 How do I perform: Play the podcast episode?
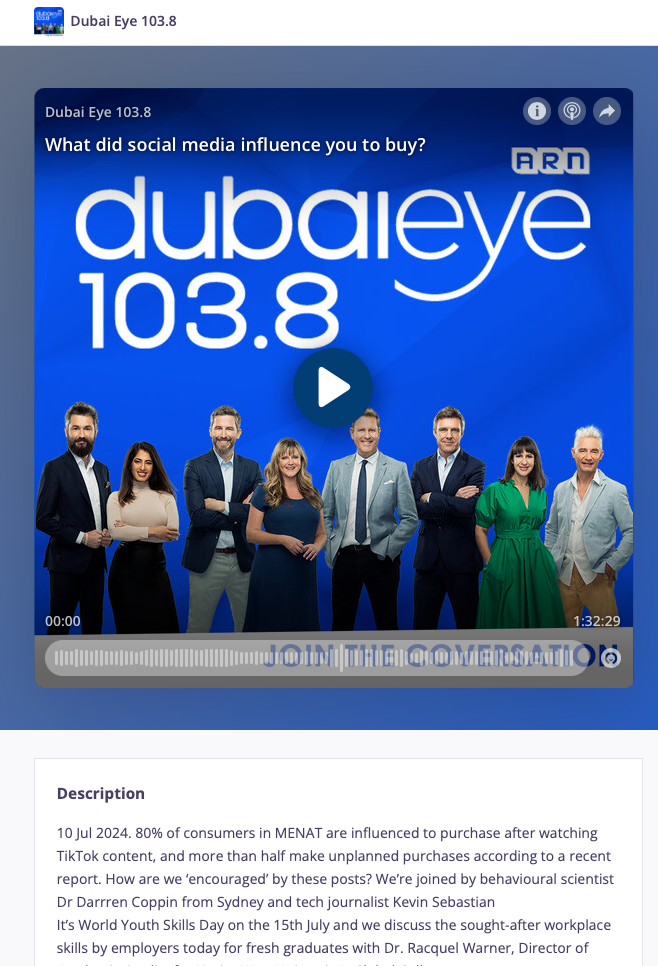click(332, 388)
